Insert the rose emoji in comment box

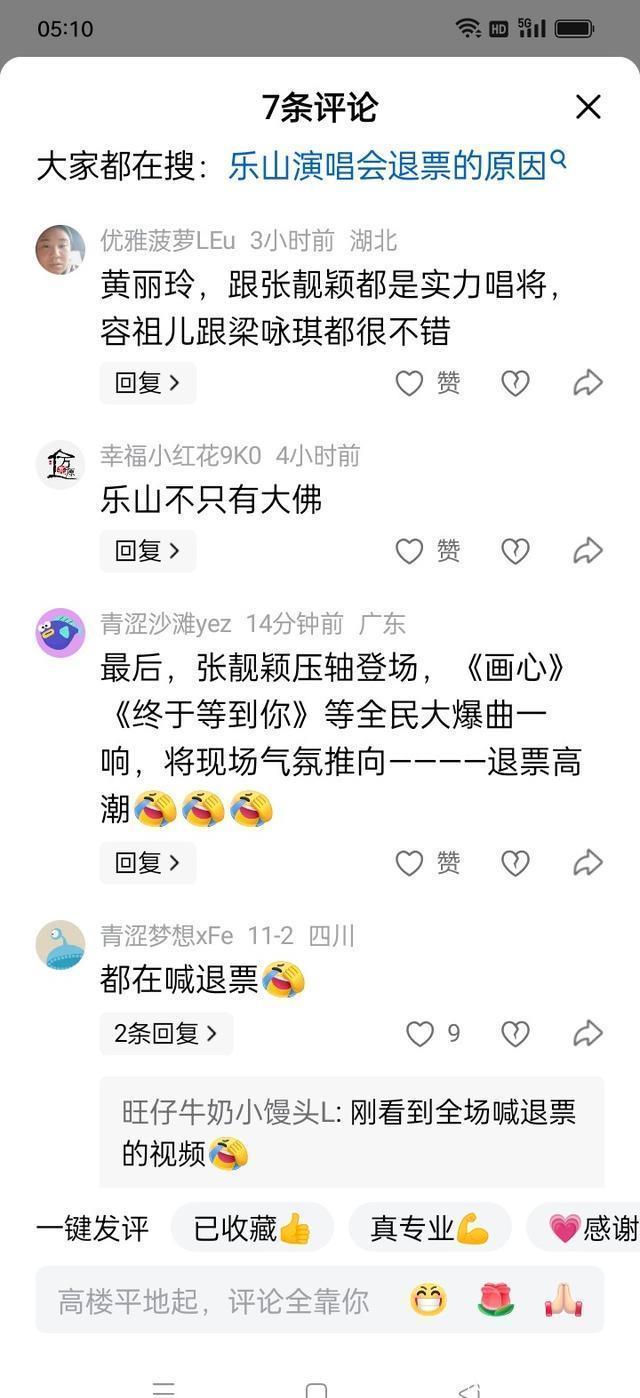495,1301
